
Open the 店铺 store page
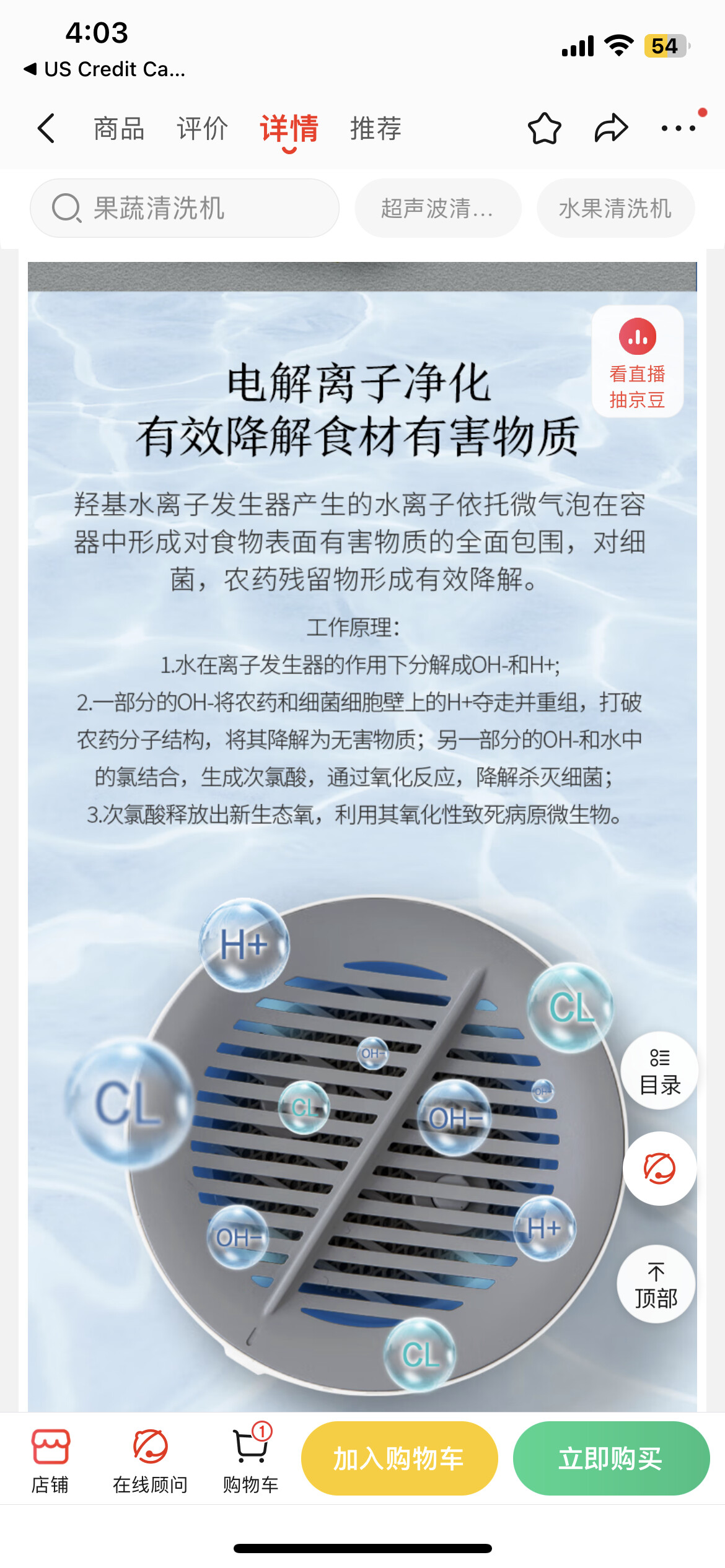coord(50,1461)
